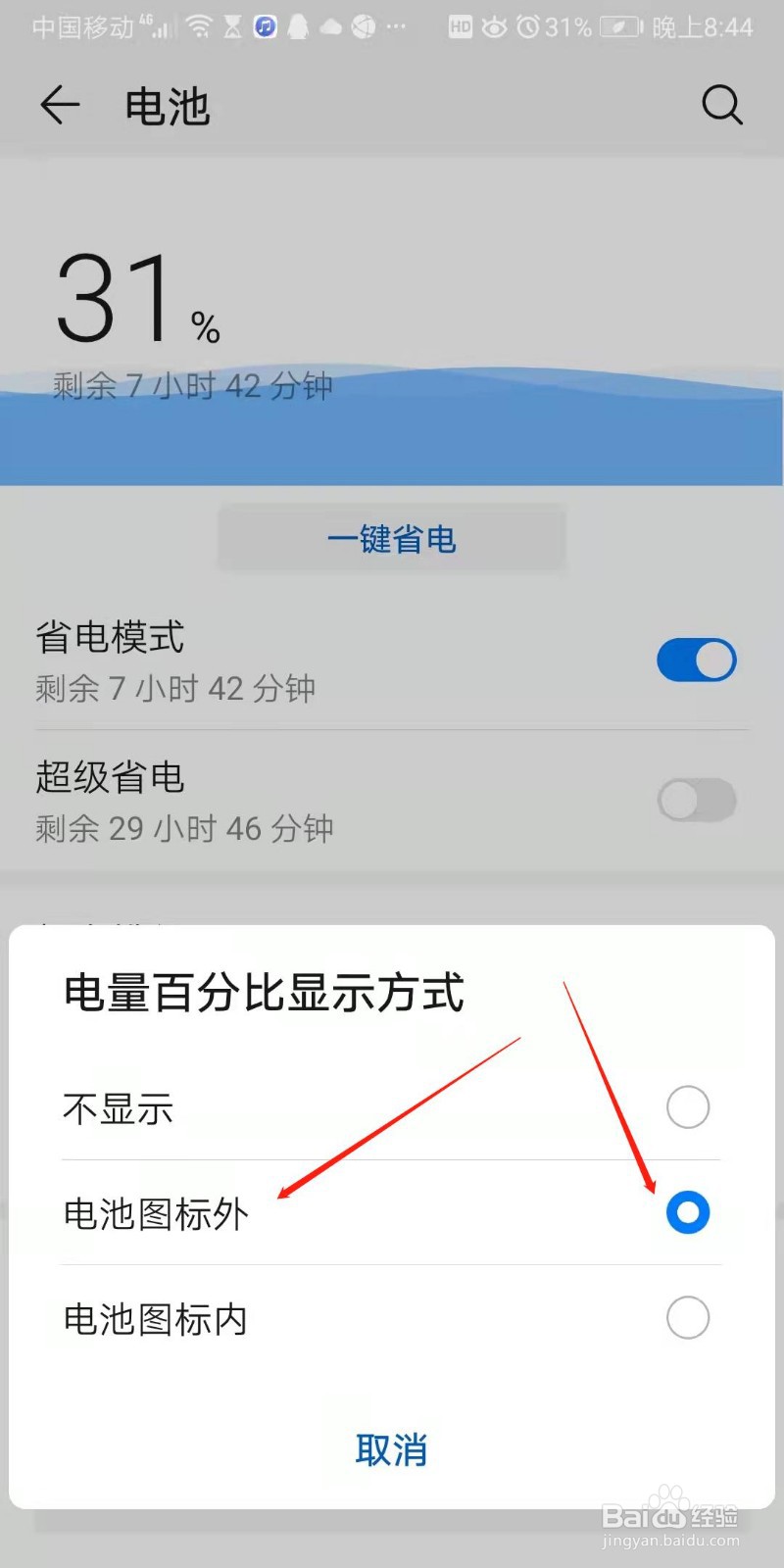Tap 取消 to dismiss the dialog
This screenshot has height=1568, width=784.
click(x=391, y=1450)
